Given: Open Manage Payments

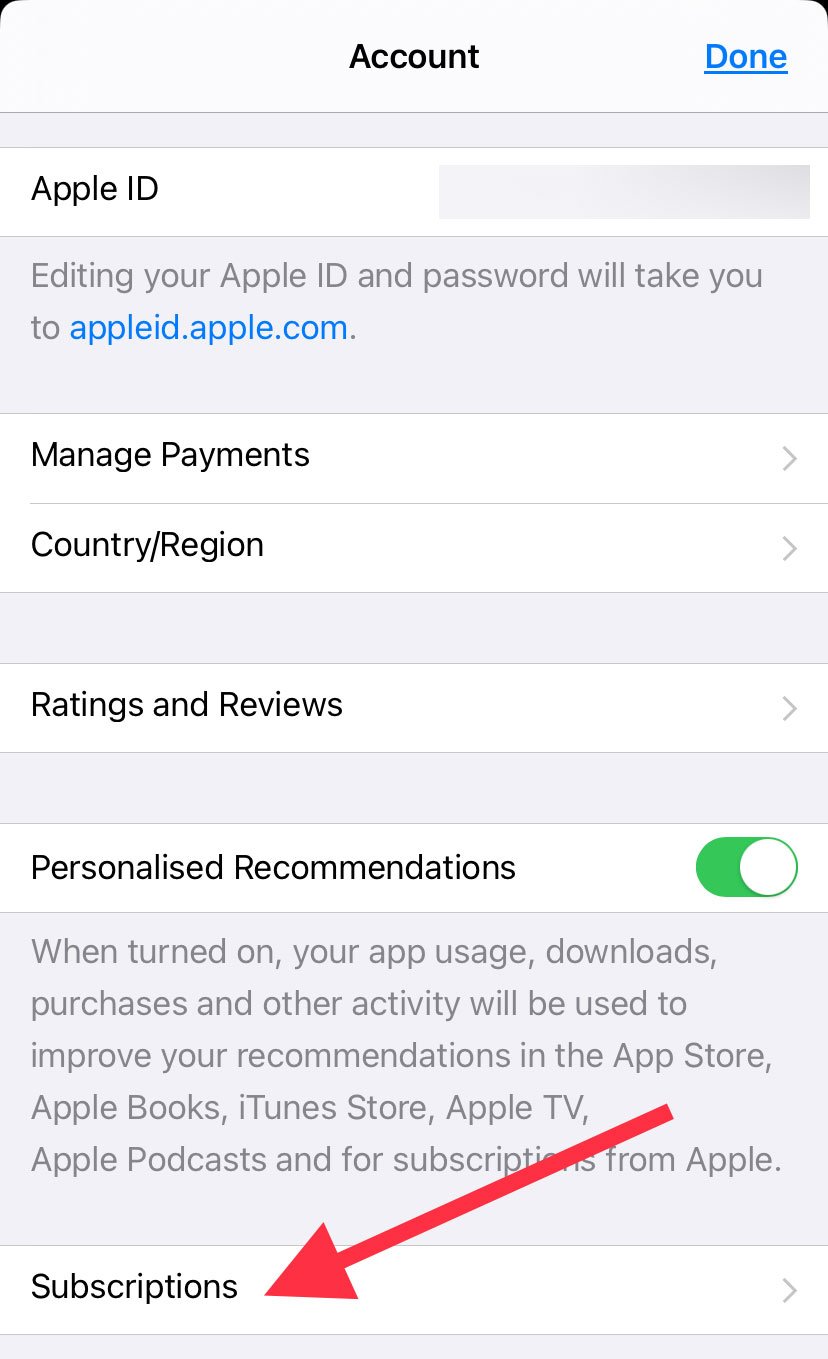Looking at the screenshot, I should (414, 457).
